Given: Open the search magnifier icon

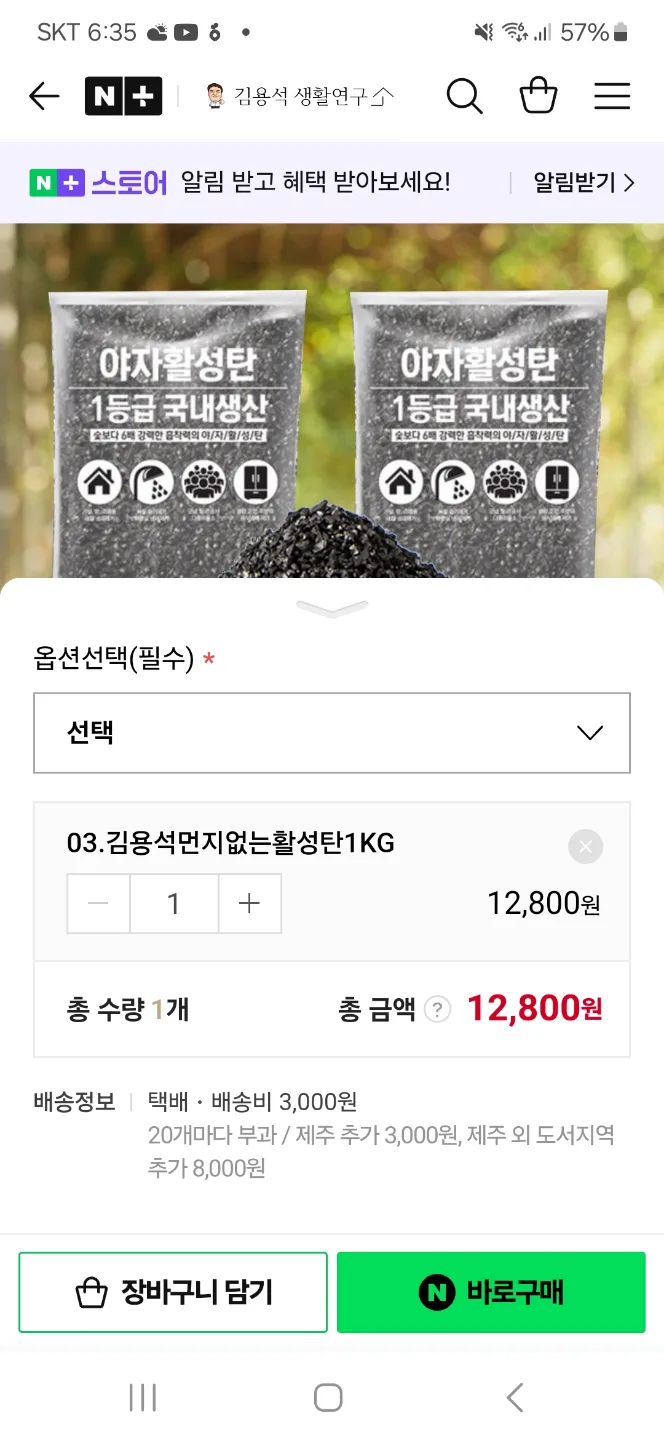Looking at the screenshot, I should (464, 96).
